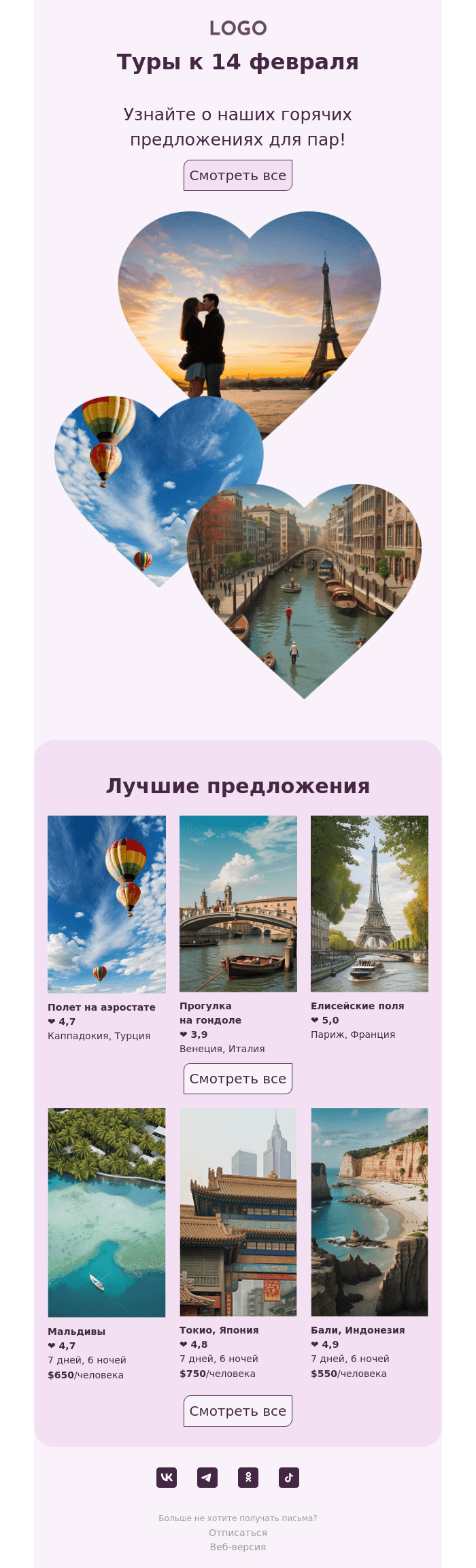View the Токио, Япония tour
The height and width of the screenshot is (1568, 476).
[238, 1213]
